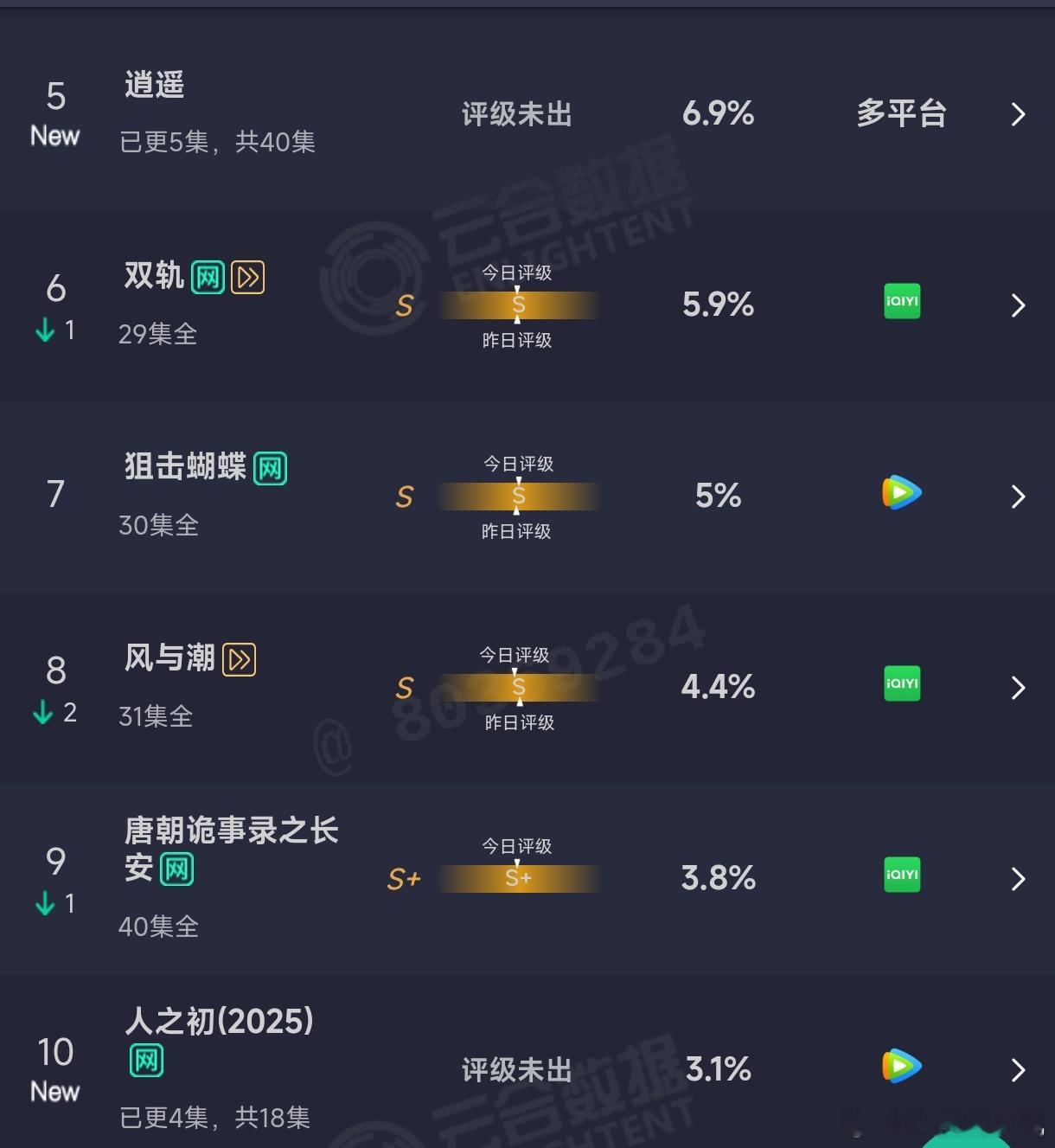Click the Tencent Video icon for 人之初(2025)
1055x1148 pixels.
901,1067
